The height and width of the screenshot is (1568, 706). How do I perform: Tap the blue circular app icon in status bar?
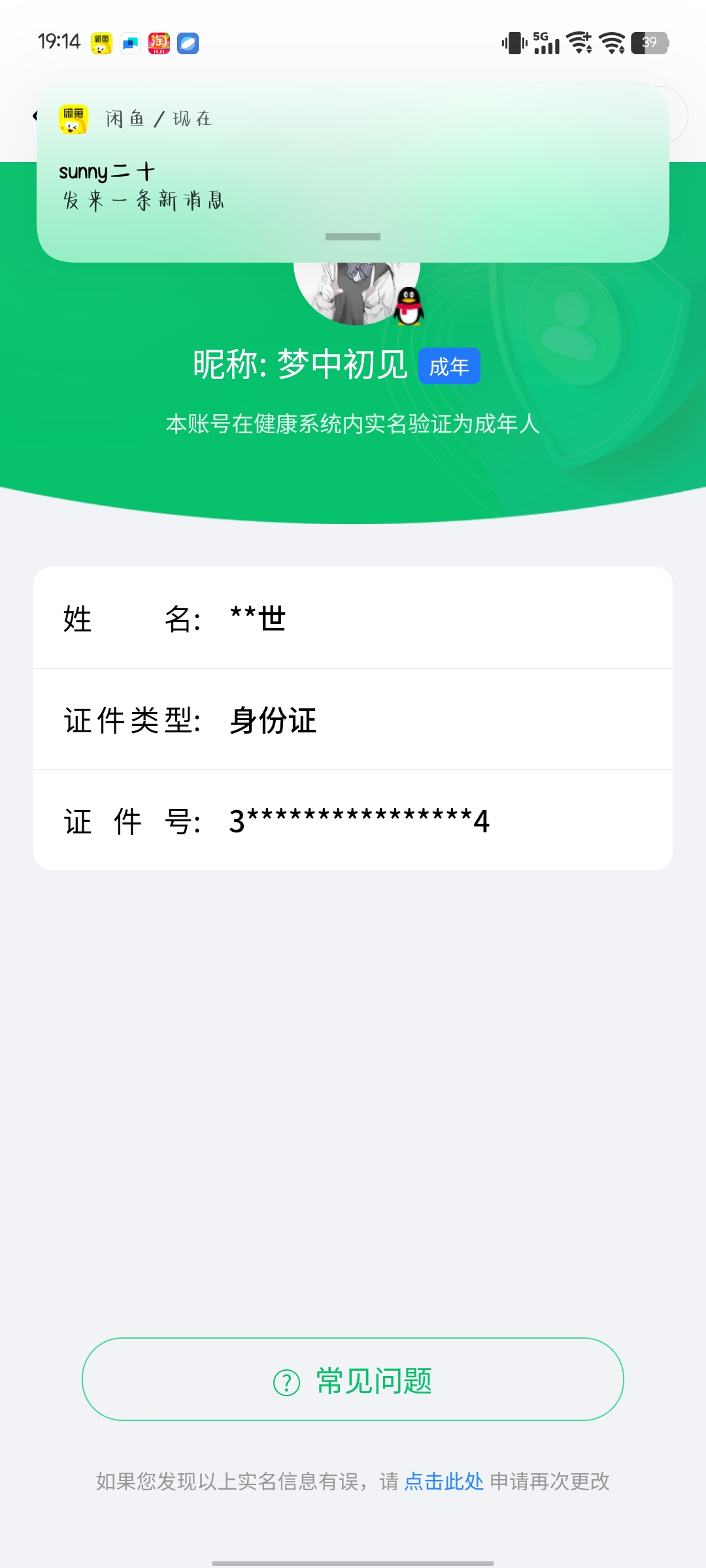pyautogui.click(x=188, y=42)
